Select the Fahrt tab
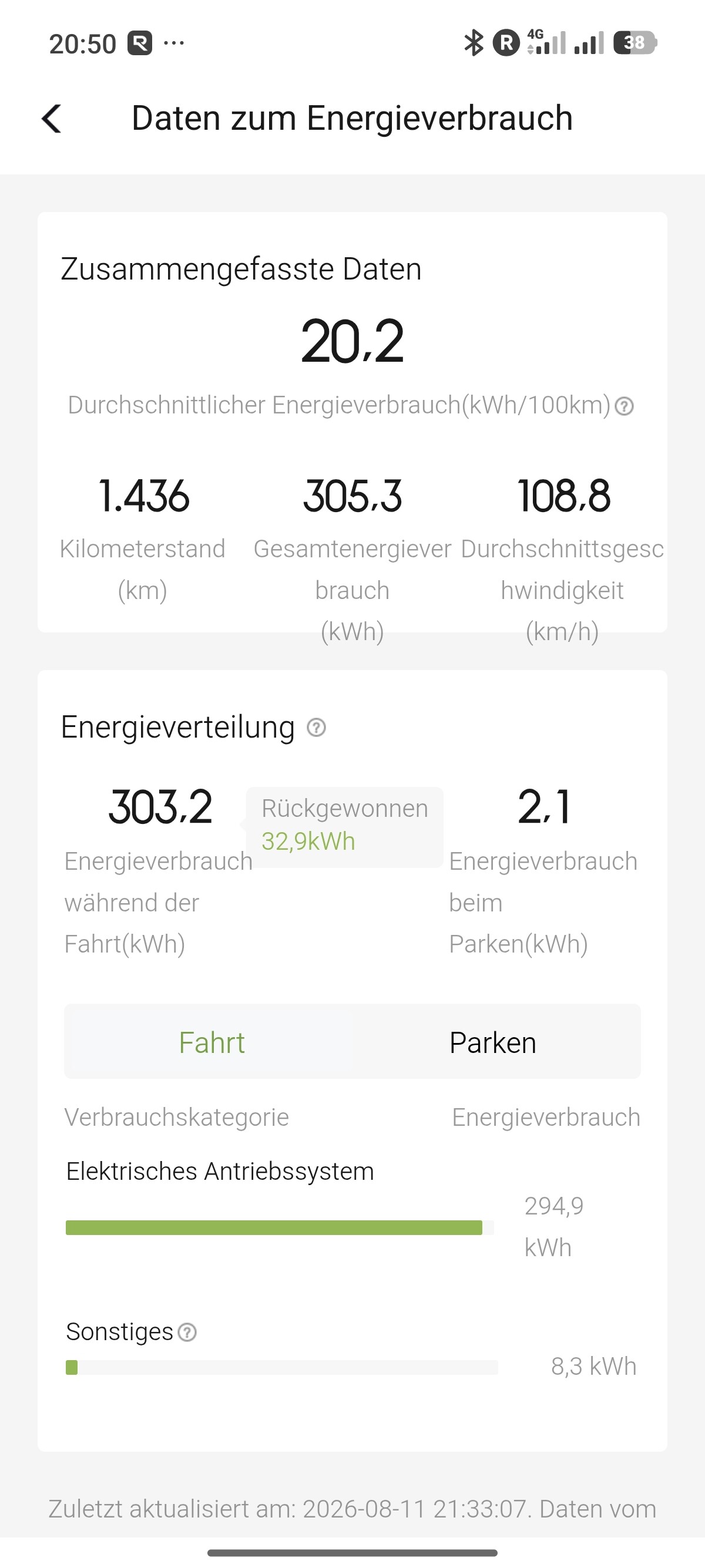 point(211,1042)
